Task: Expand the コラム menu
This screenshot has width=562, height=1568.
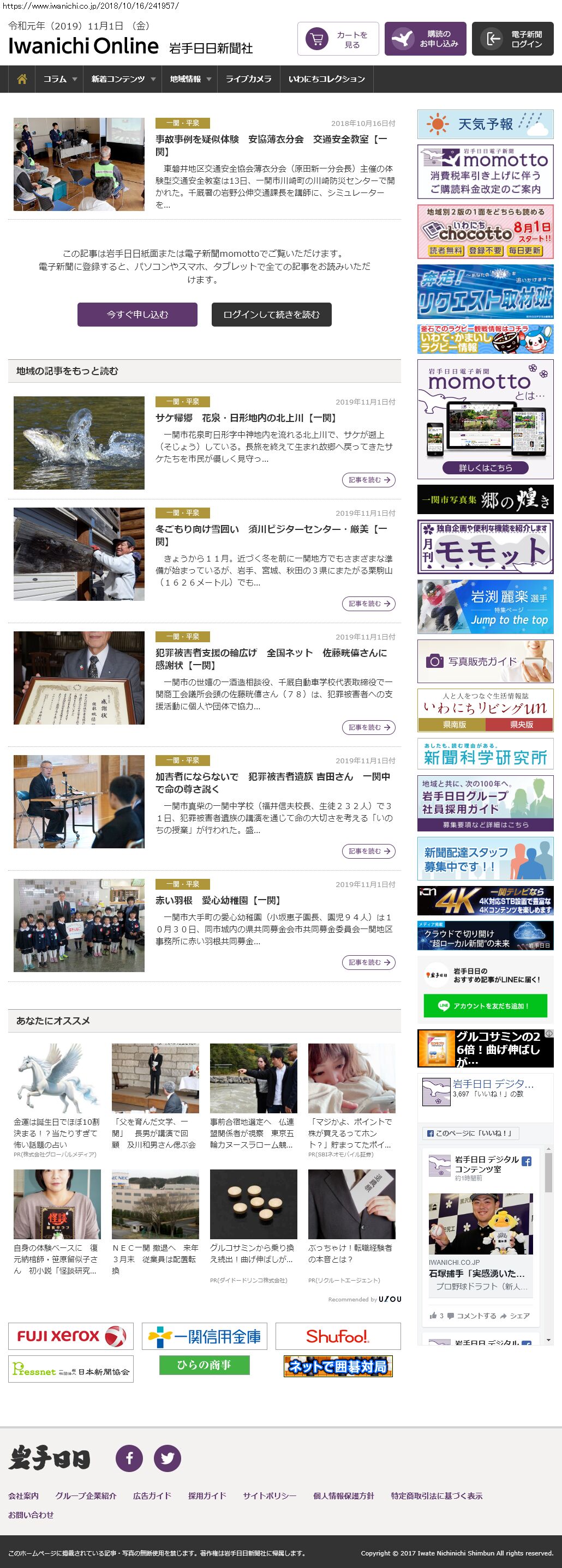Action: [59, 79]
